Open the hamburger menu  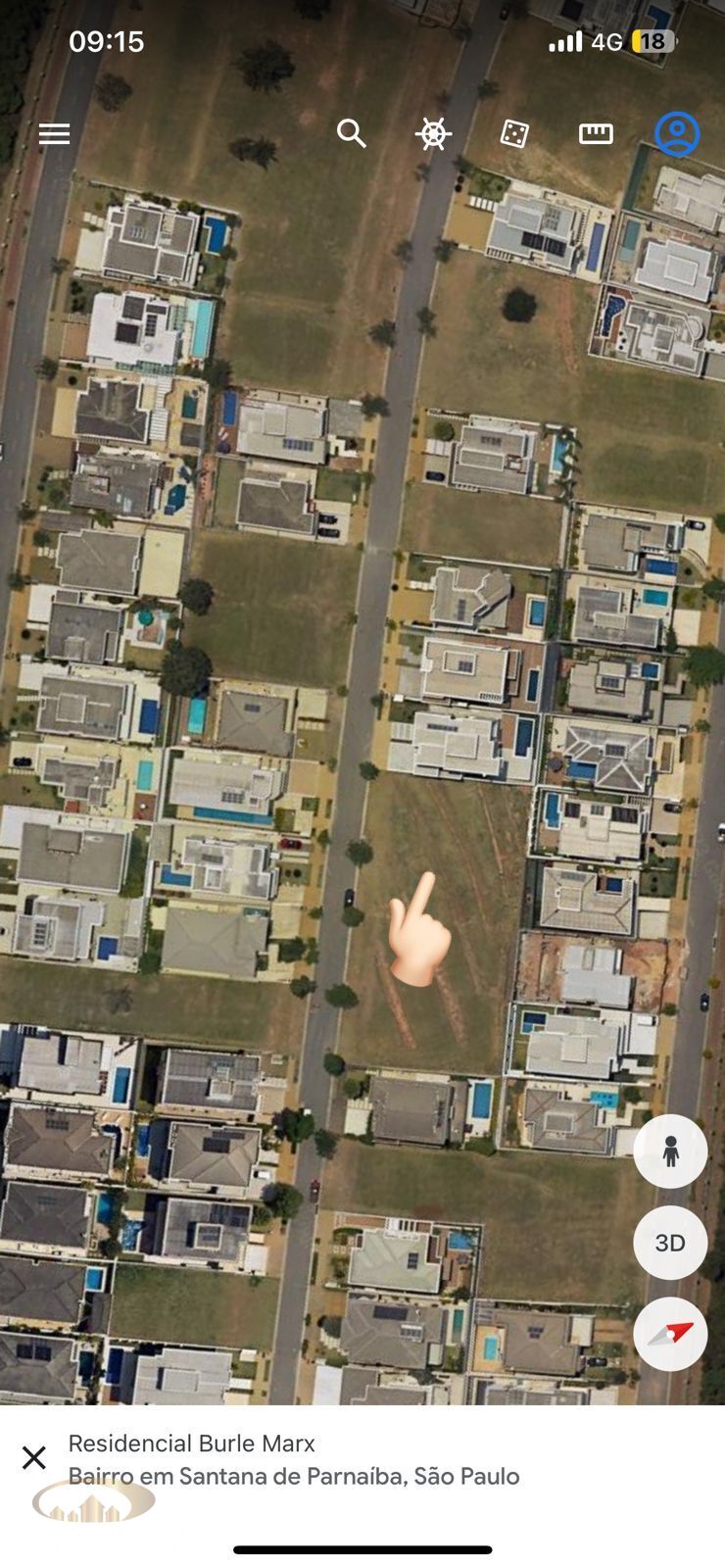54,134
